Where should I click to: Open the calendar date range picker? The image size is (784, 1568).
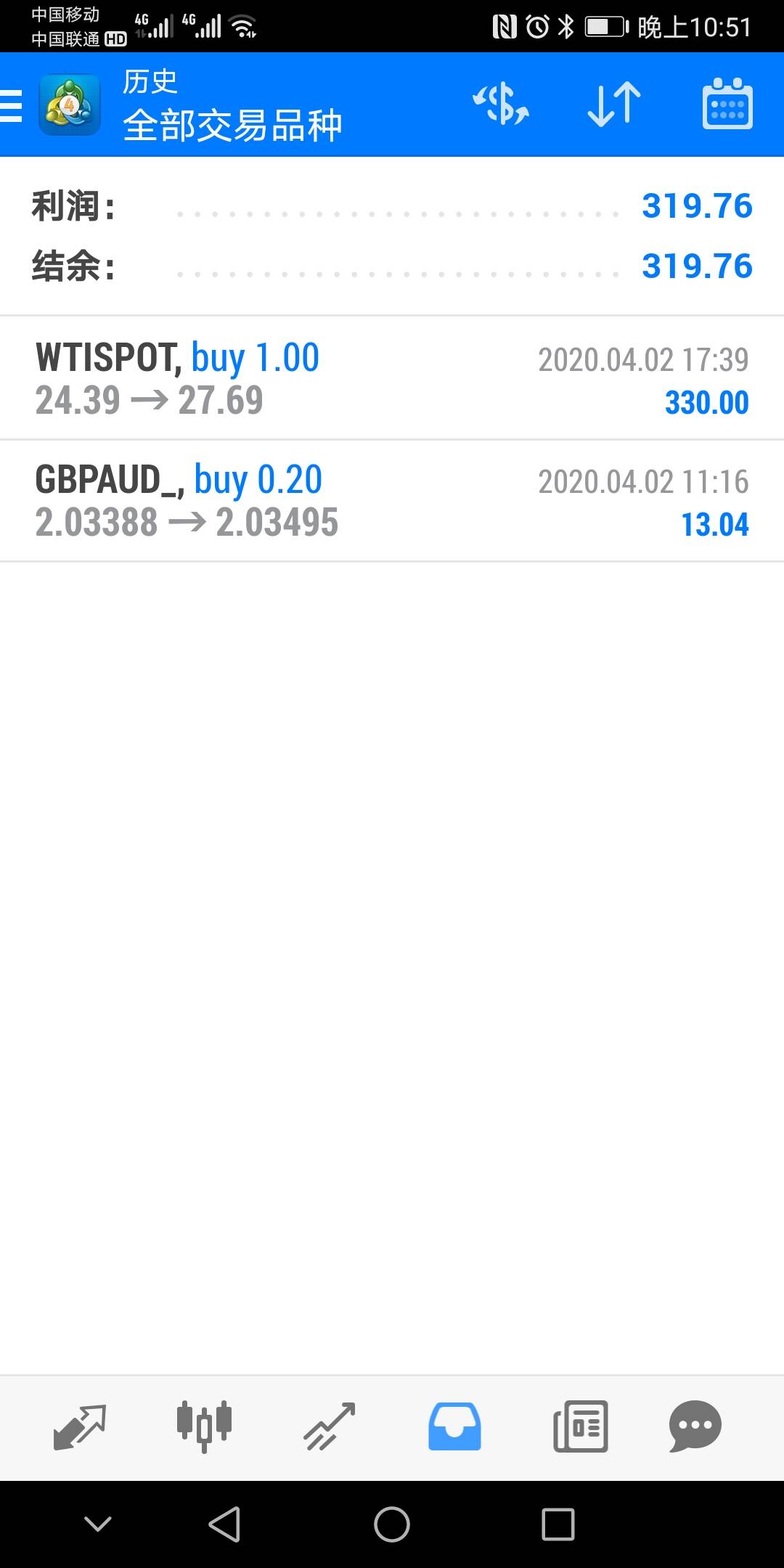pos(727,105)
